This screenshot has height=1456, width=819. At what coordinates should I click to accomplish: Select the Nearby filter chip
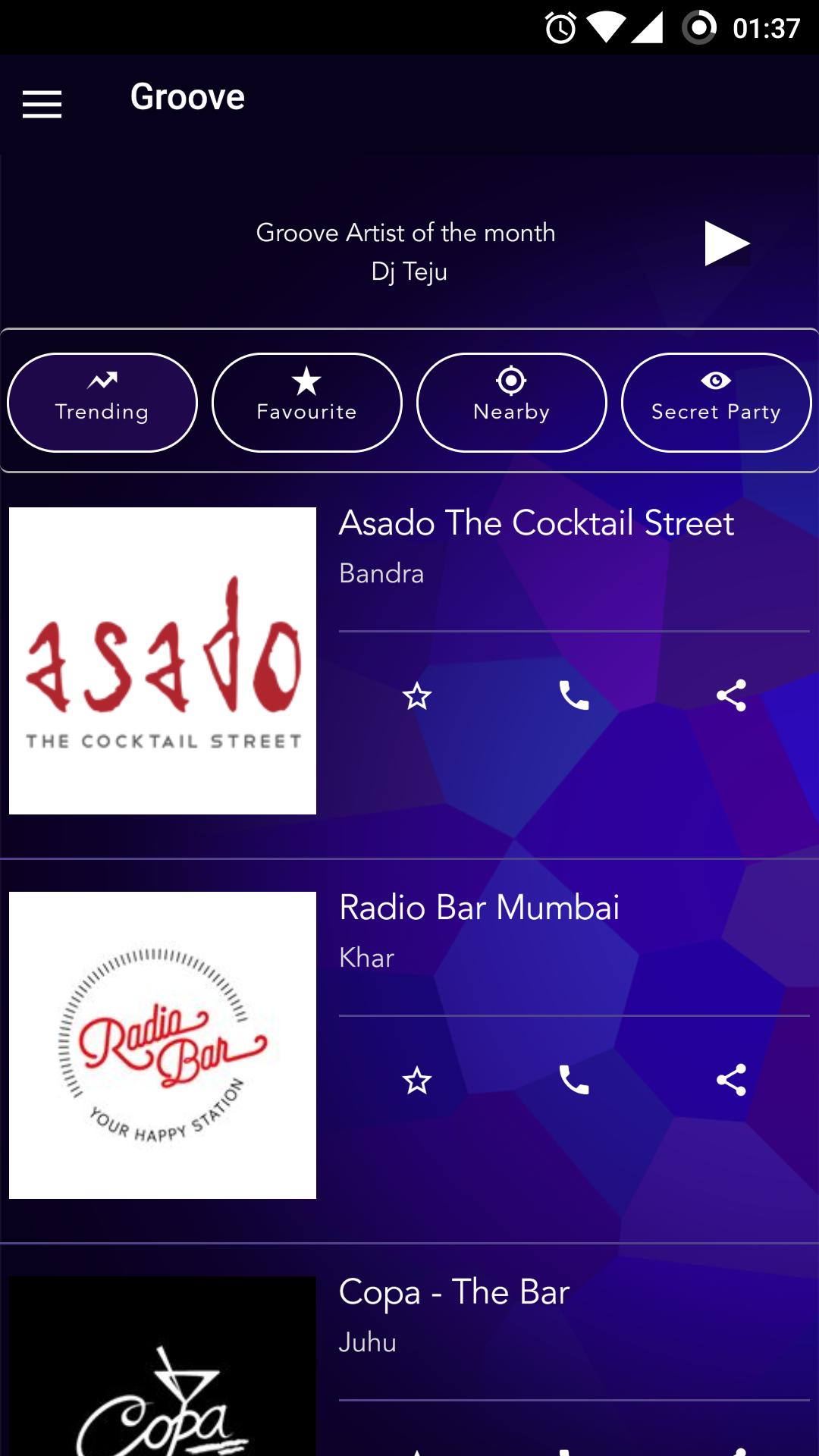pos(511,402)
